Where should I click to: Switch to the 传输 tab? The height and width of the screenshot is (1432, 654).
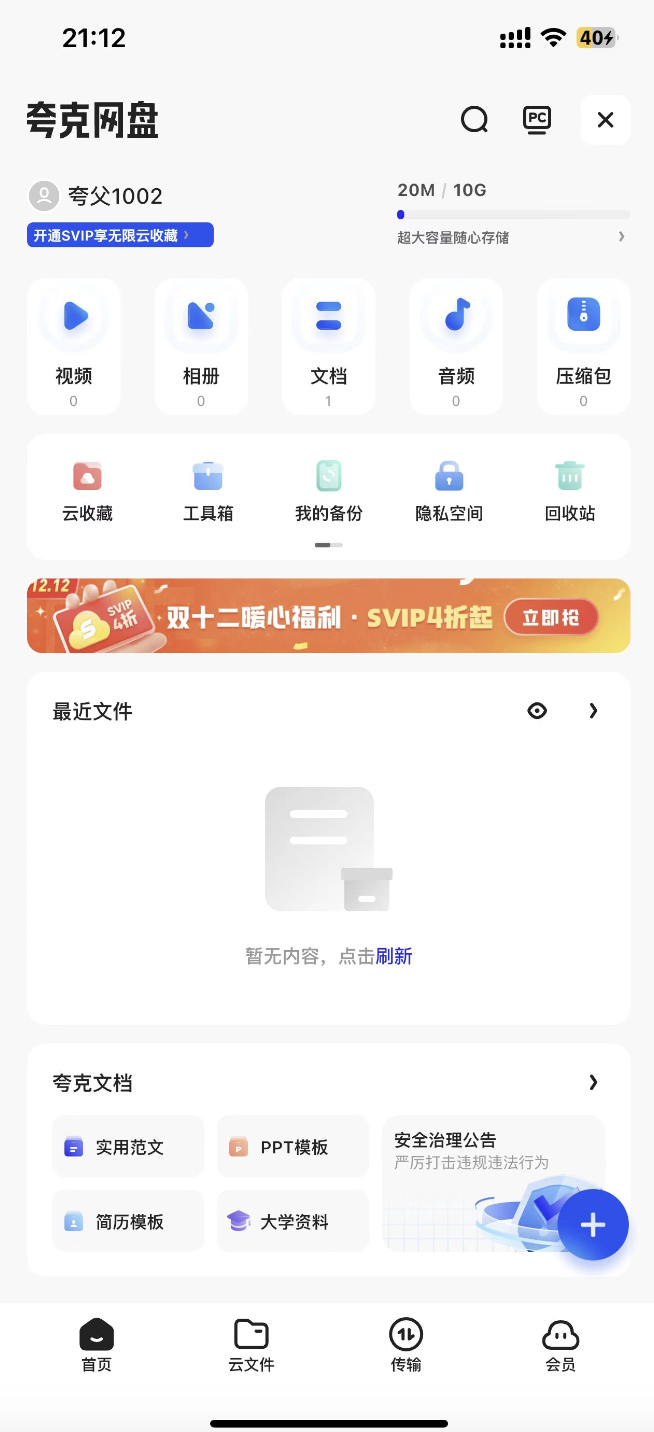pyautogui.click(x=406, y=1345)
